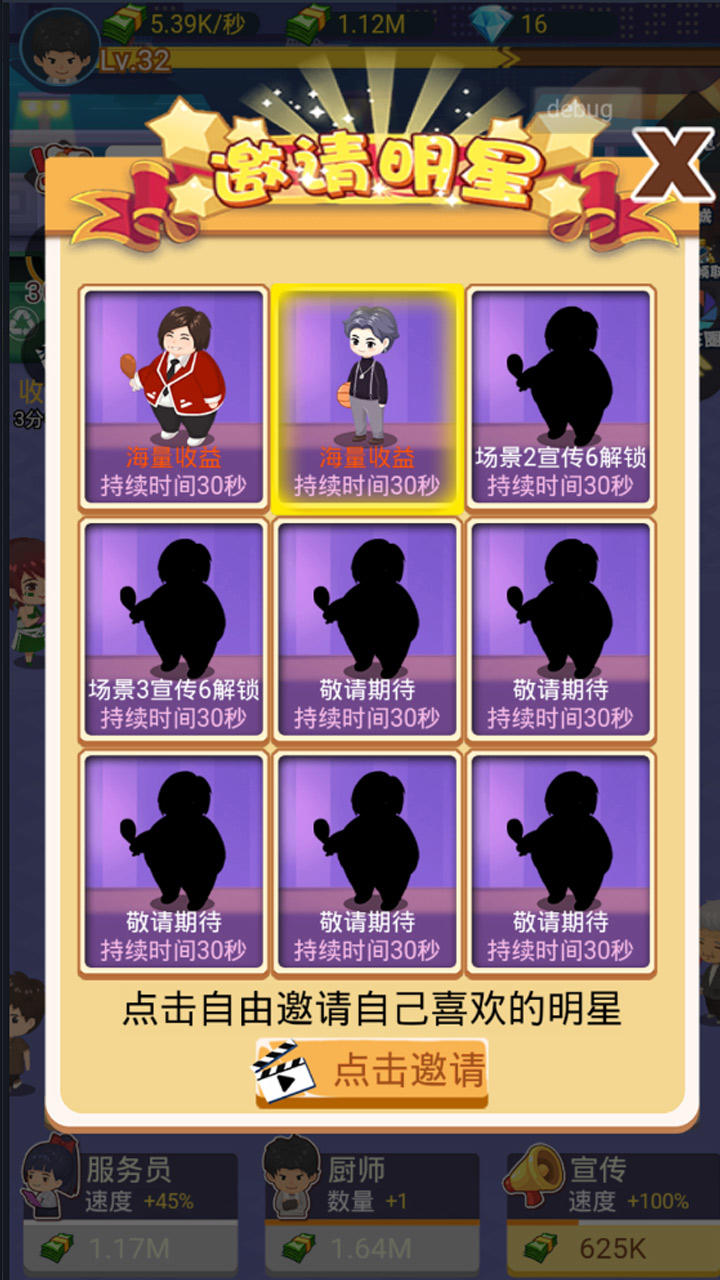Click the diamond currency icon showing 16
This screenshot has width=720, height=1280.
click(493, 22)
